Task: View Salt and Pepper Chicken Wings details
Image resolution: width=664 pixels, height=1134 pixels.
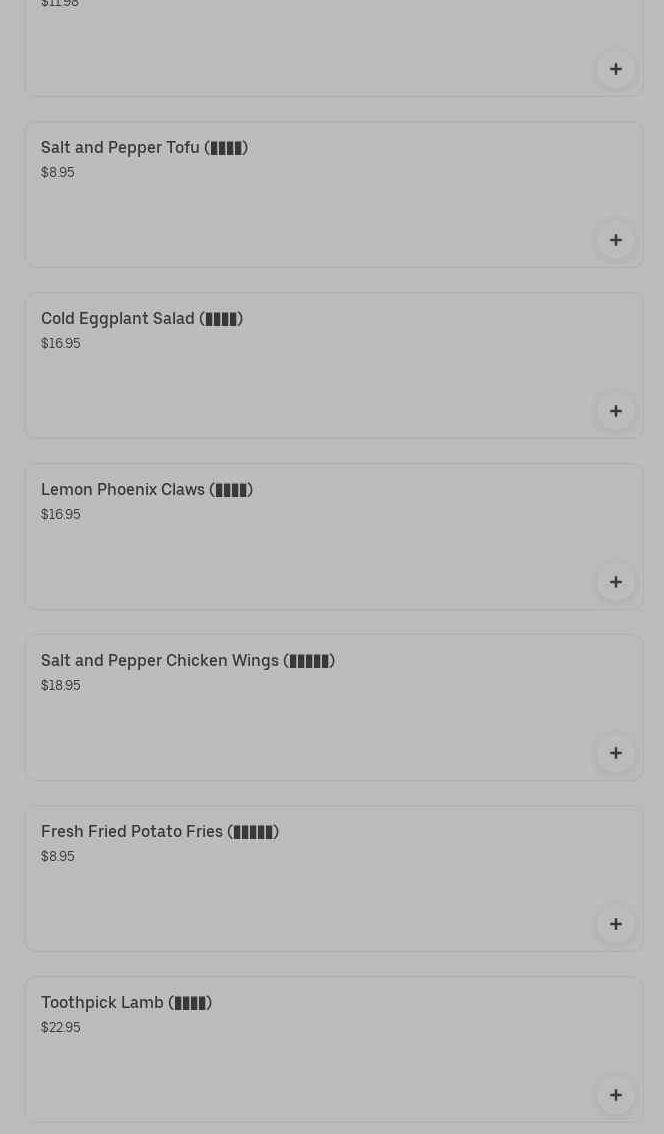Action: (x=187, y=661)
